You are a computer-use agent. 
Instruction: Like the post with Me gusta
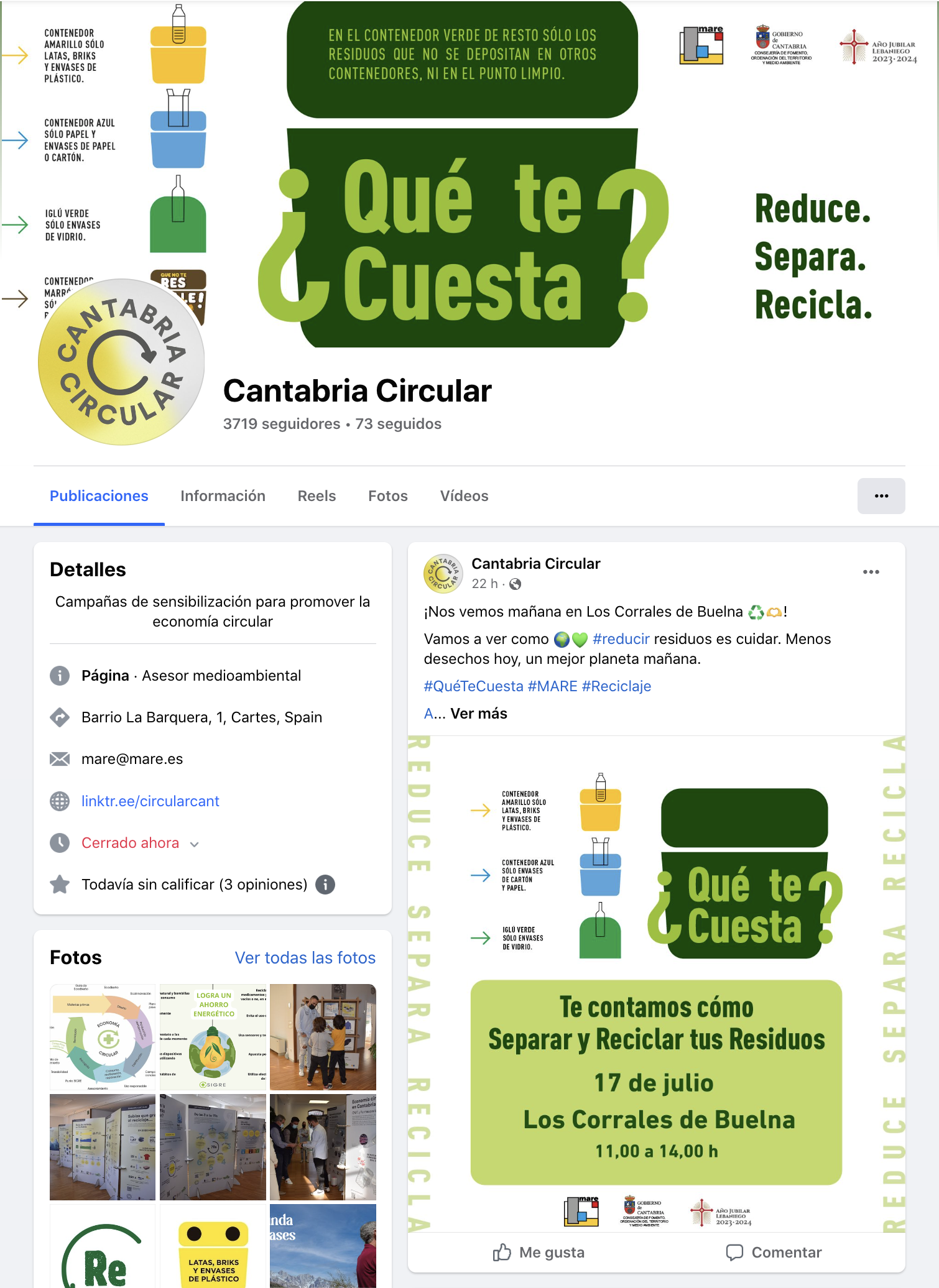click(539, 1252)
